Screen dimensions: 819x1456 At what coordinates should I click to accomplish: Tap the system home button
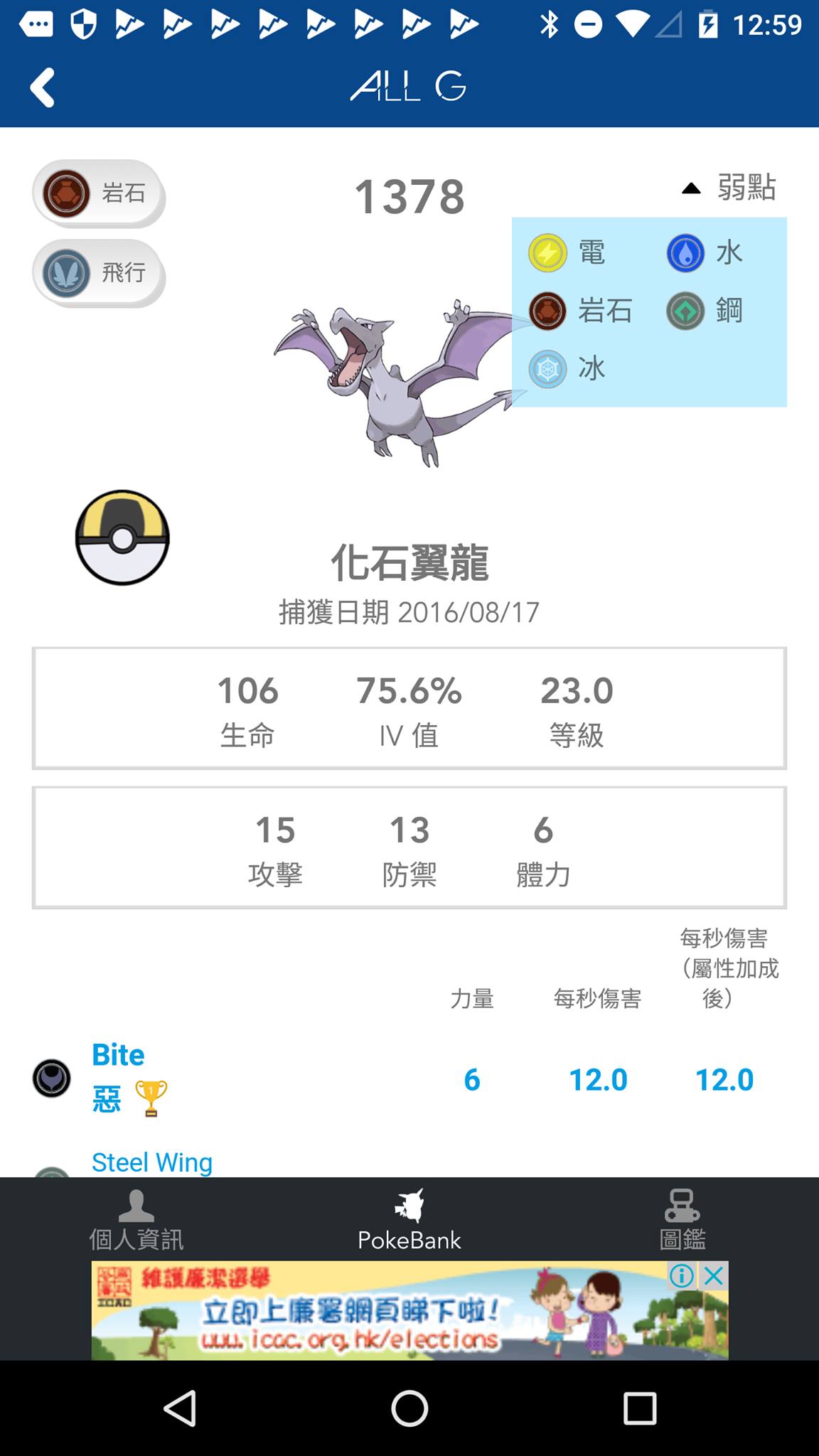[x=409, y=1408]
